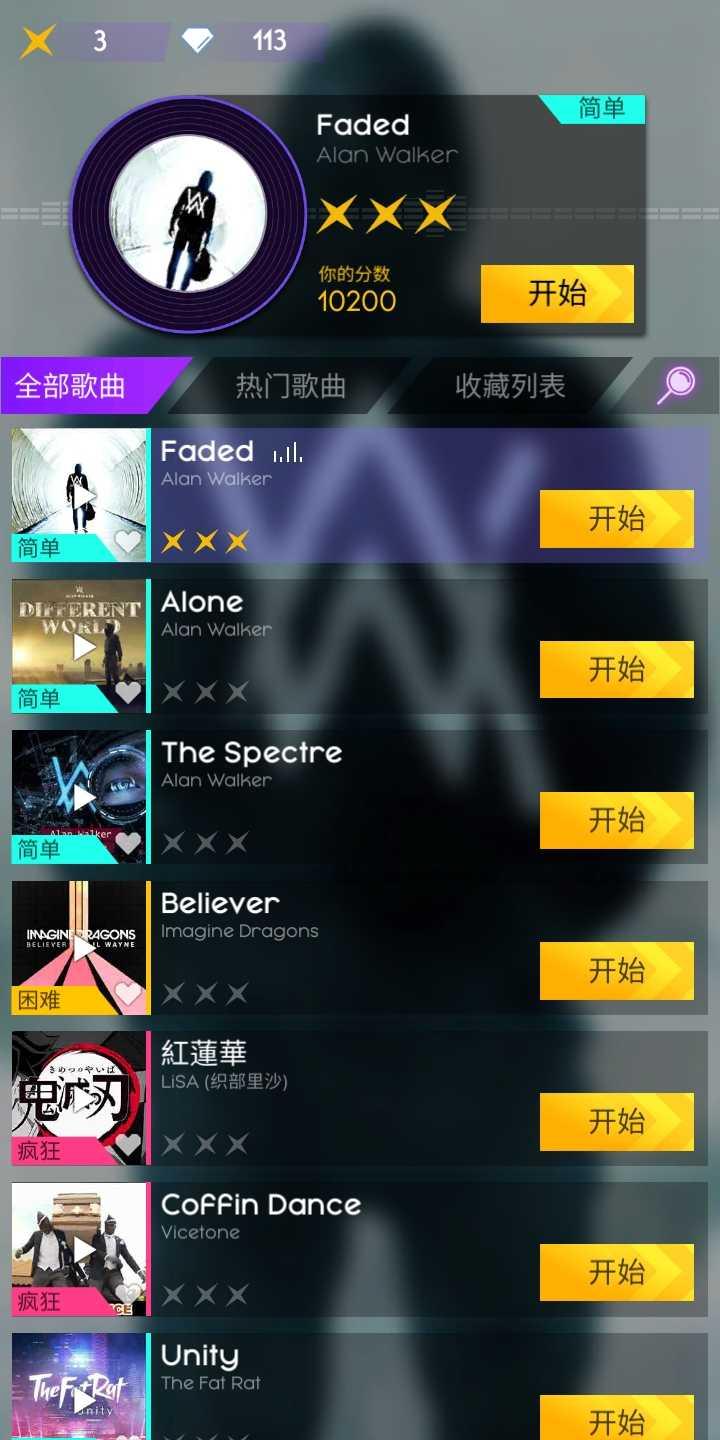Switch to the 收藏列表 tab
This screenshot has height=1440, width=720.
pyautogui.click(x=510, y=386)
